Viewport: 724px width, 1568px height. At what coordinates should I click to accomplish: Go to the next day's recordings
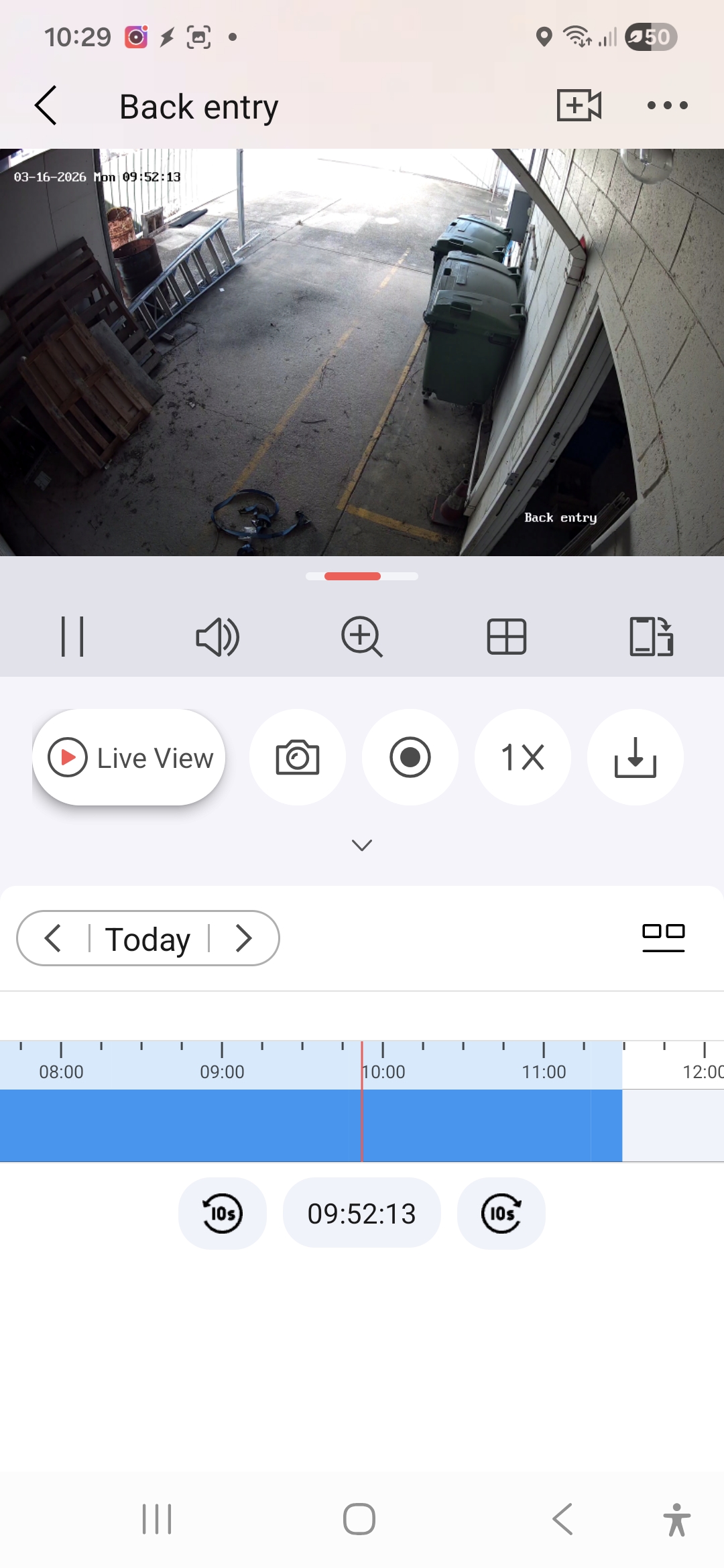click(x=244, y=938)
